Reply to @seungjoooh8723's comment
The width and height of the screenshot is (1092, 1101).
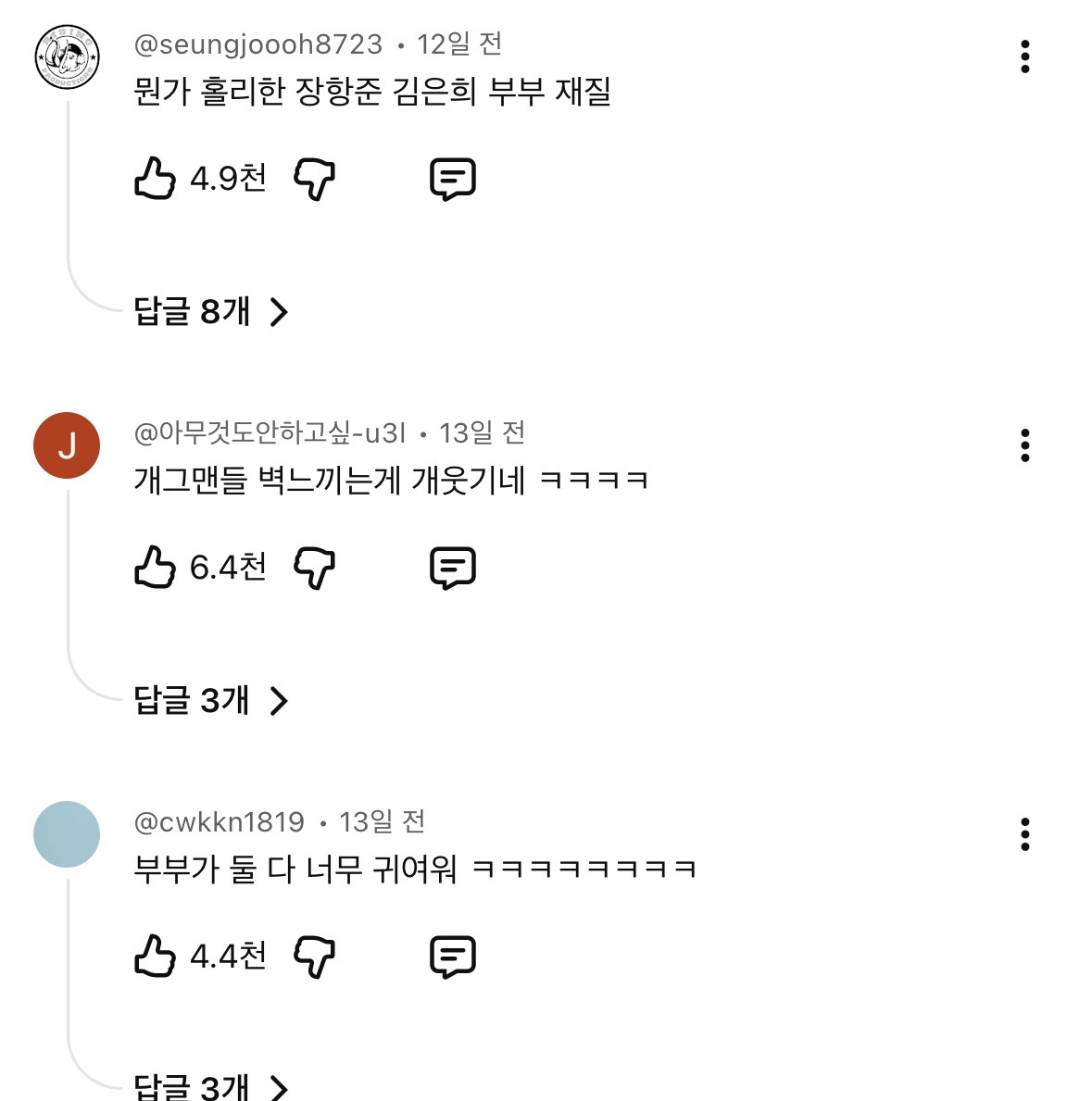click(x=453, y=179)
